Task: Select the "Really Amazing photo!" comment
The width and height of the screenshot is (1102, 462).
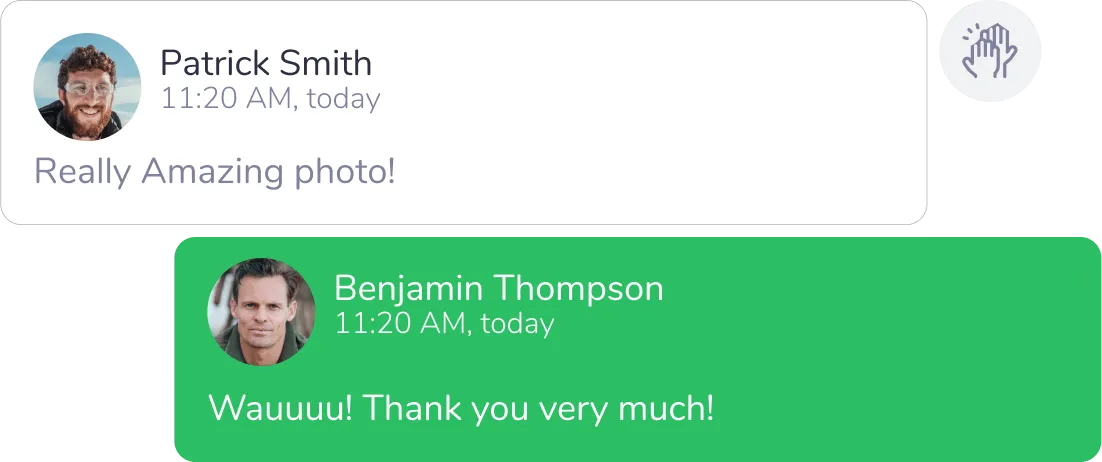Action: pos(215,172)
